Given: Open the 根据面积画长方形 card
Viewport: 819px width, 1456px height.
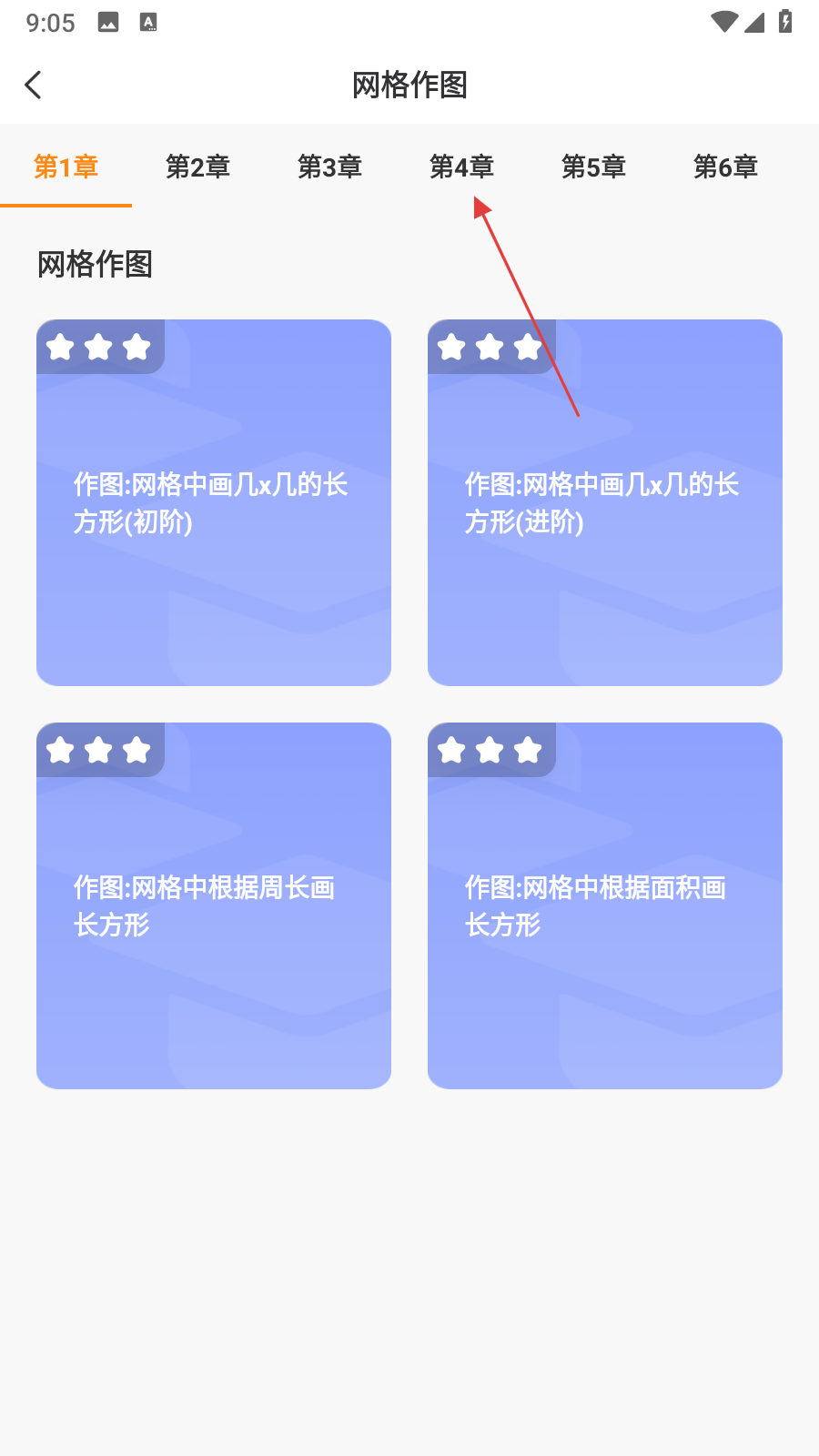Looking at the screenshot, I should tap(605, 905).
